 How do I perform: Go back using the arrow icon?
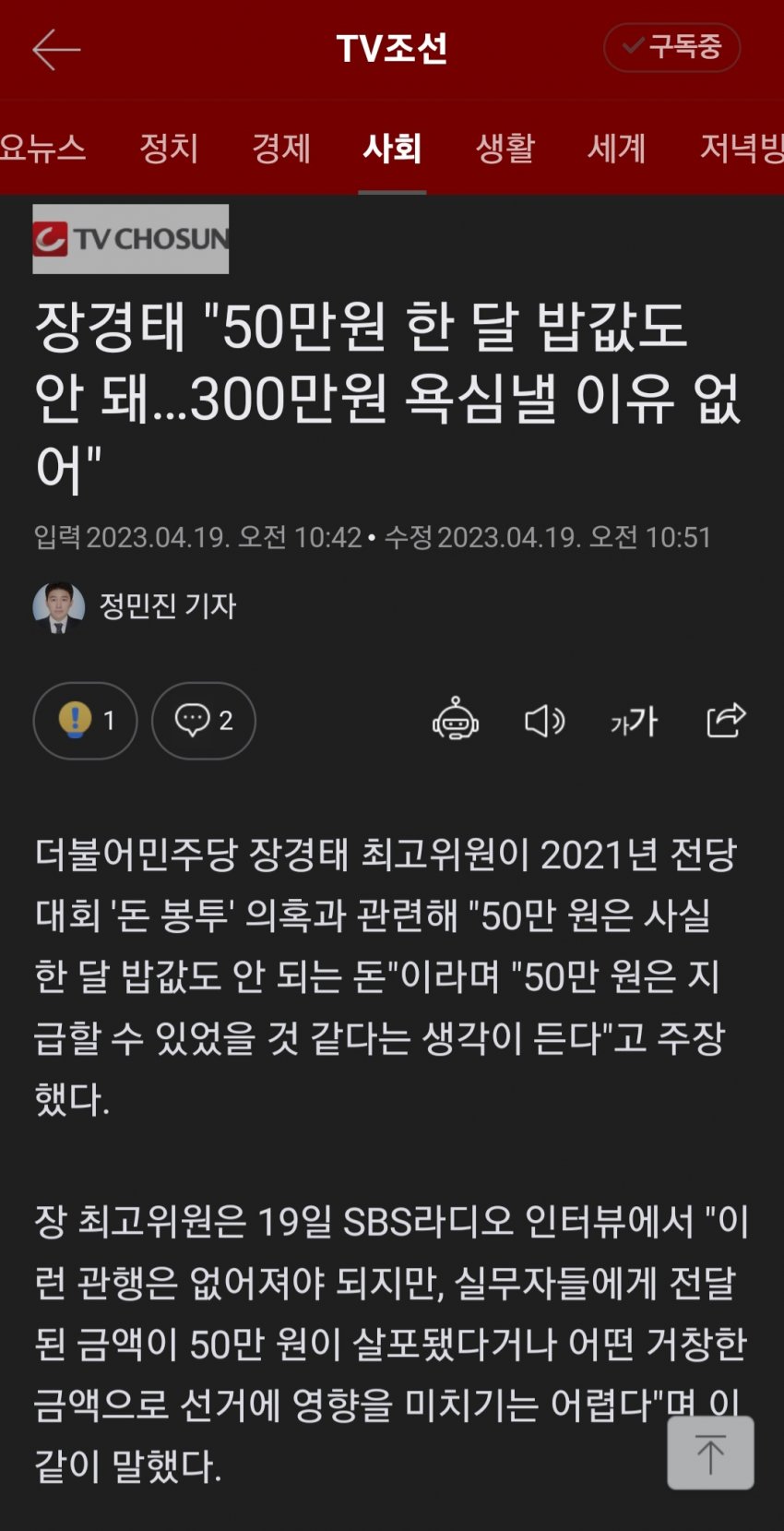pos(56,49)
